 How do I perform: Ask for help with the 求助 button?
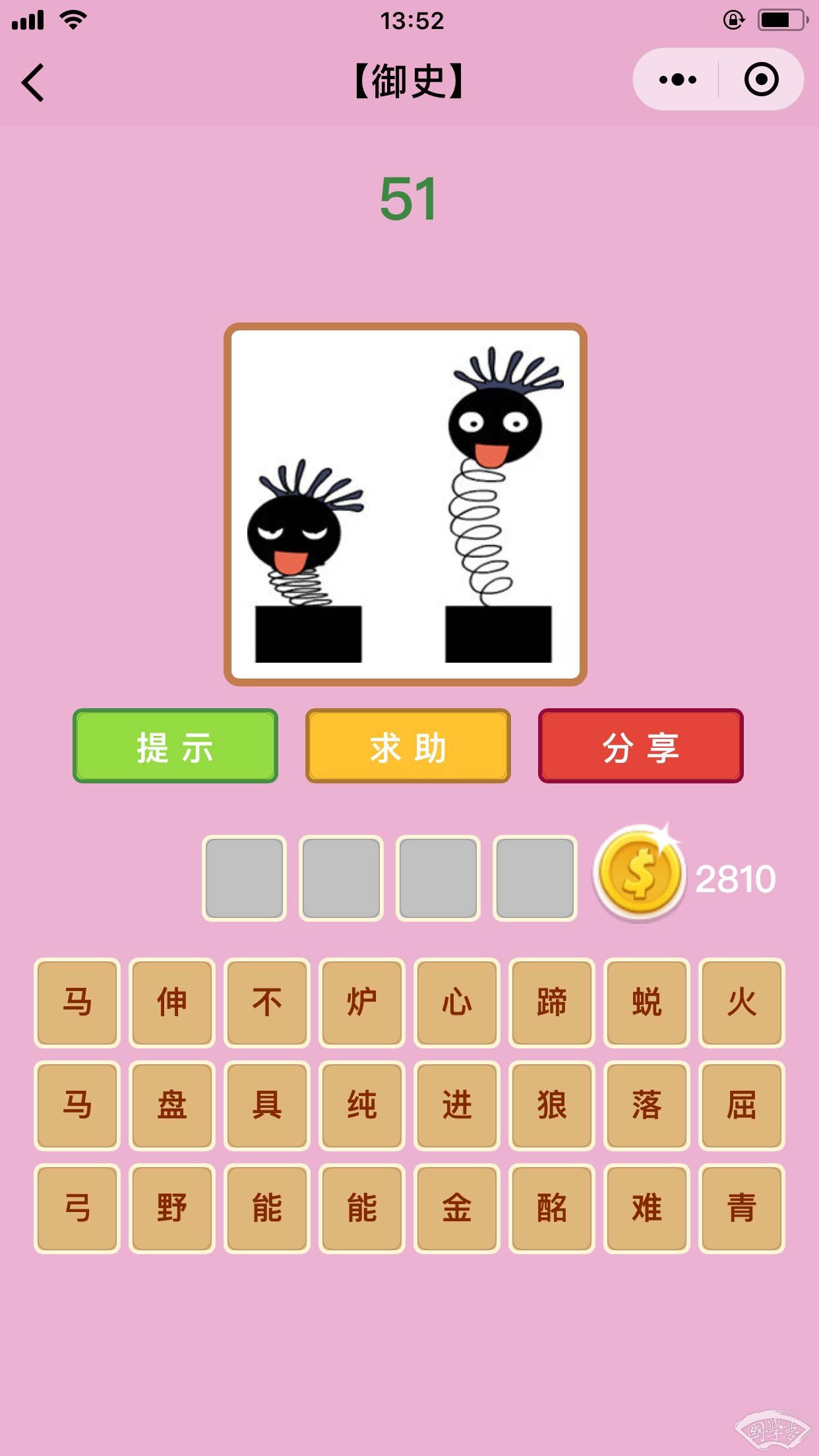[408, 746]
